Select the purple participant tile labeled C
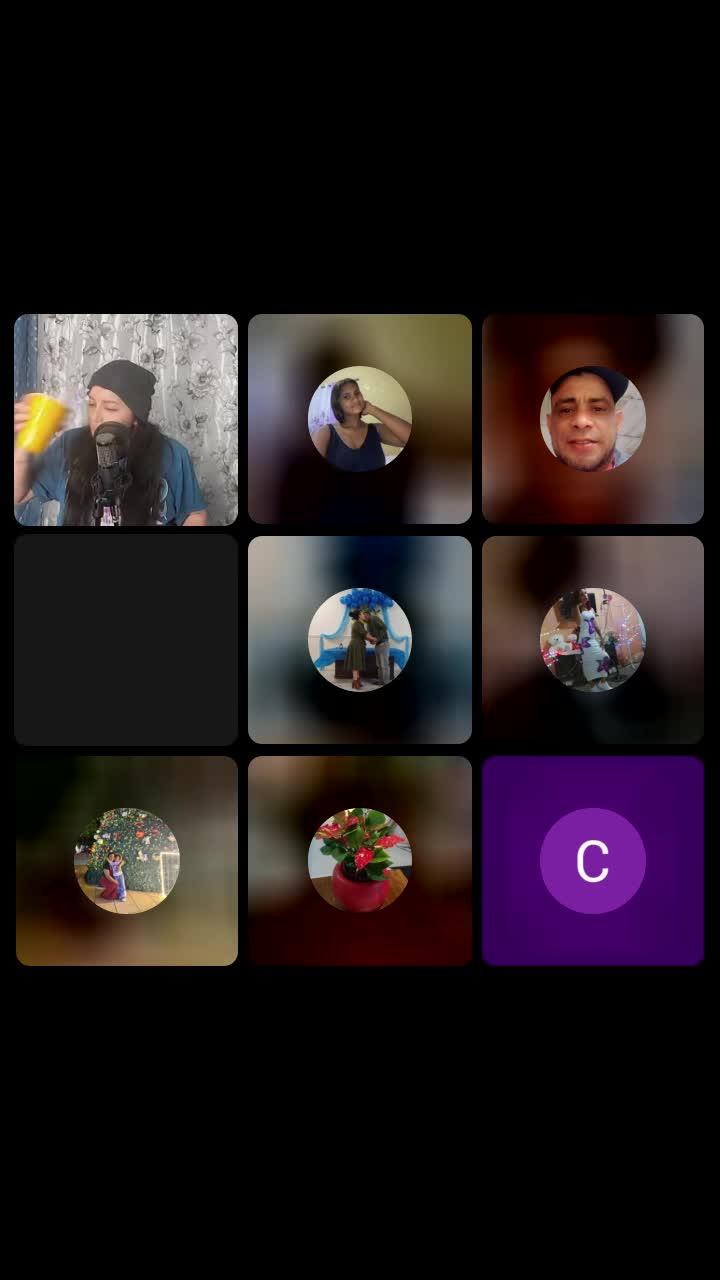This screenshot has height=1280, width=720. pos(593,861)
